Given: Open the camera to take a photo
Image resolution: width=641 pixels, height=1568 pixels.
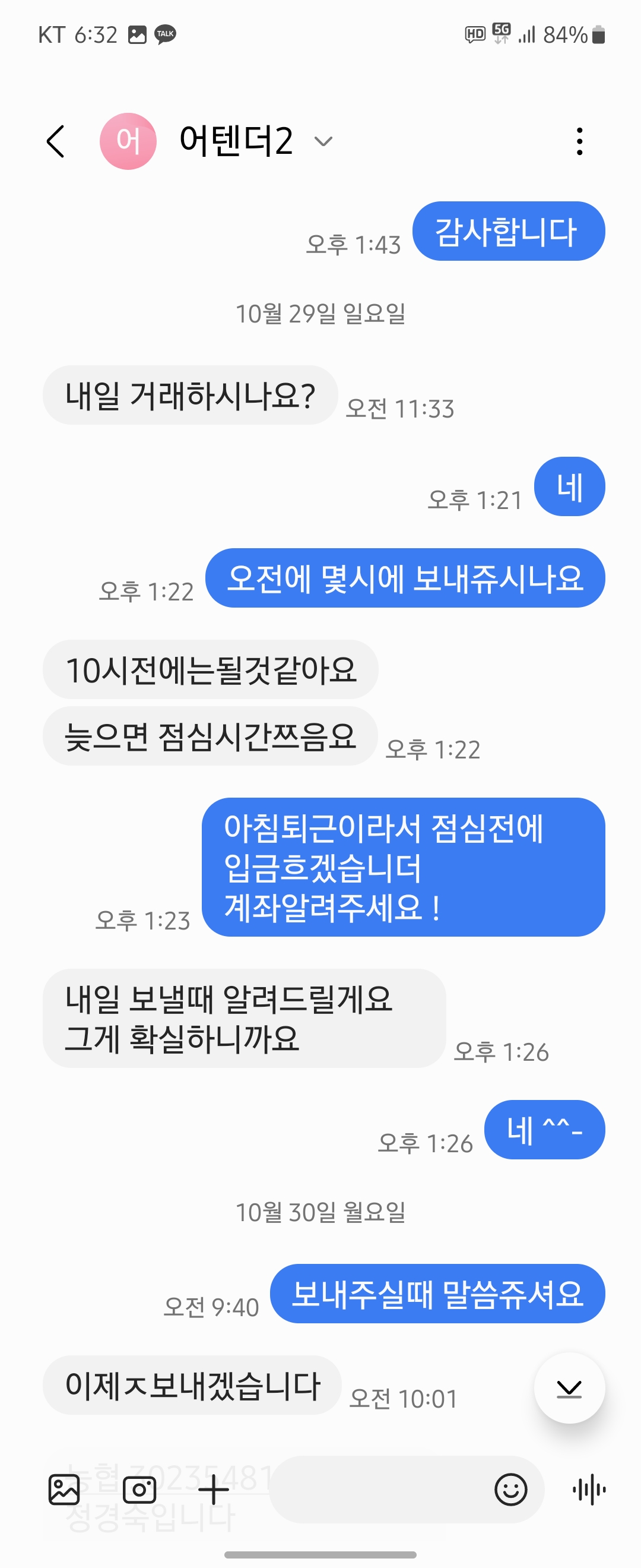Looking at the screenshot, I should point(139,1490).
